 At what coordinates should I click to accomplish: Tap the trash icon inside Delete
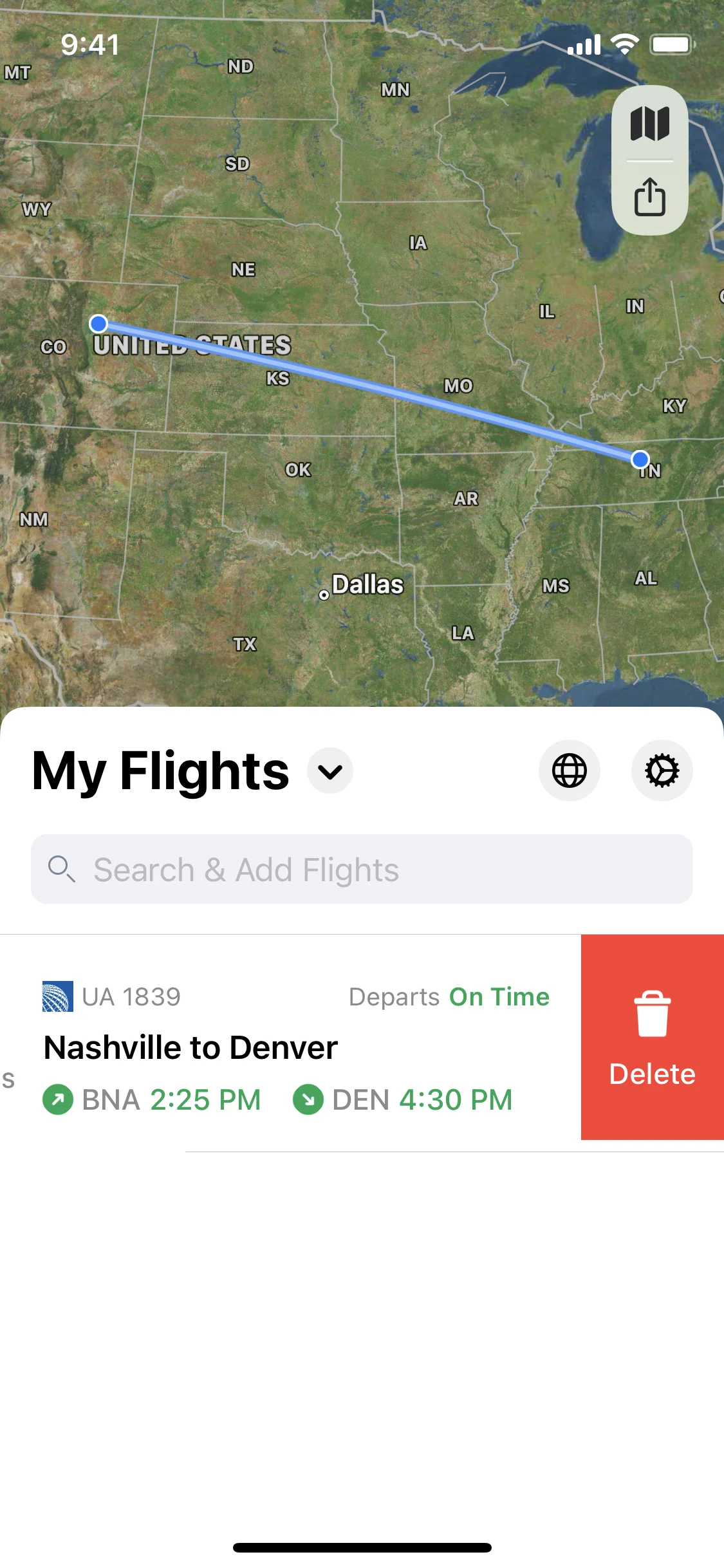click(x=652, y=1014)
